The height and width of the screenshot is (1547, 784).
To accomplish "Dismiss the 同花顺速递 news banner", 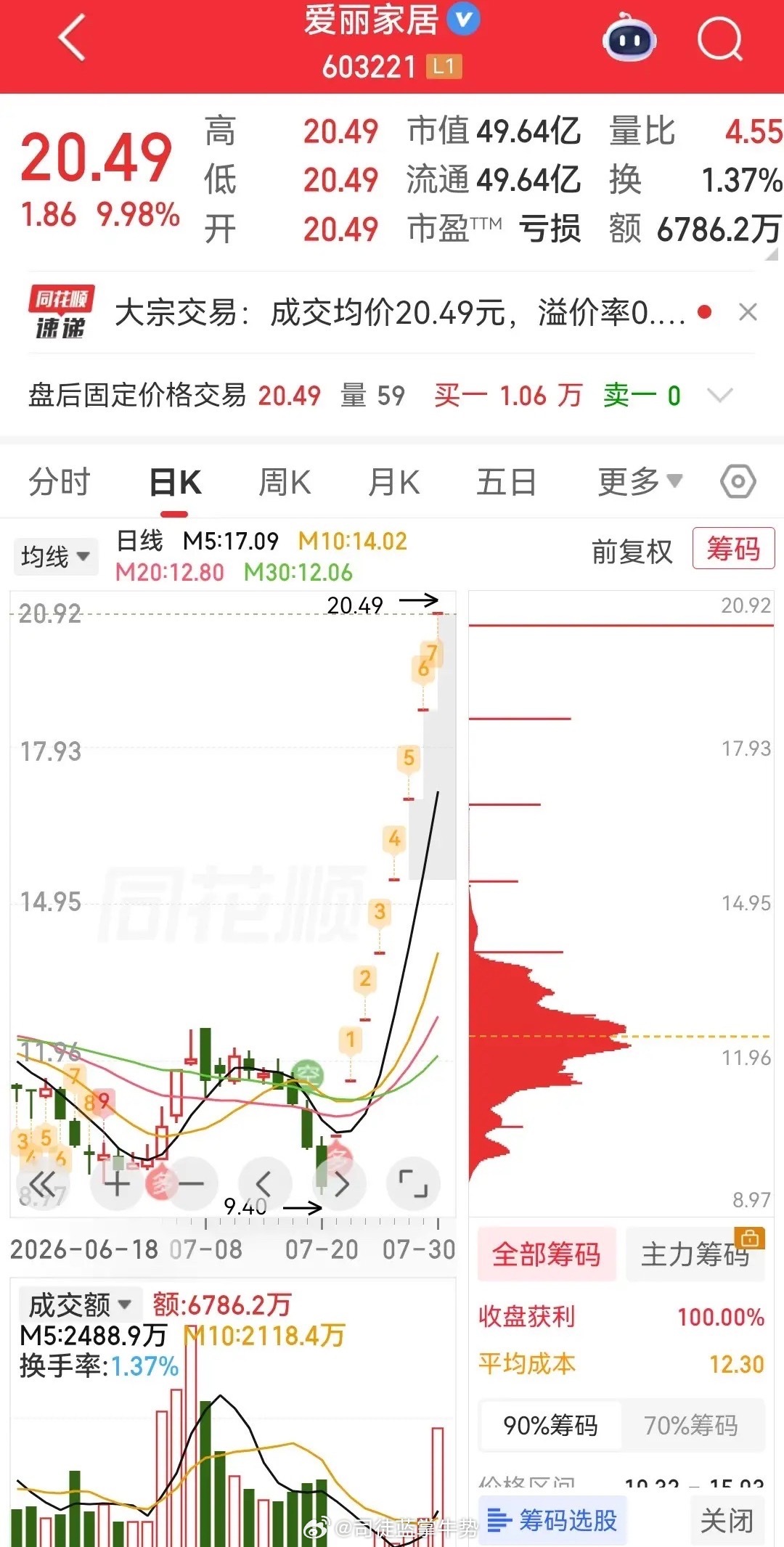I will [748, 312].
